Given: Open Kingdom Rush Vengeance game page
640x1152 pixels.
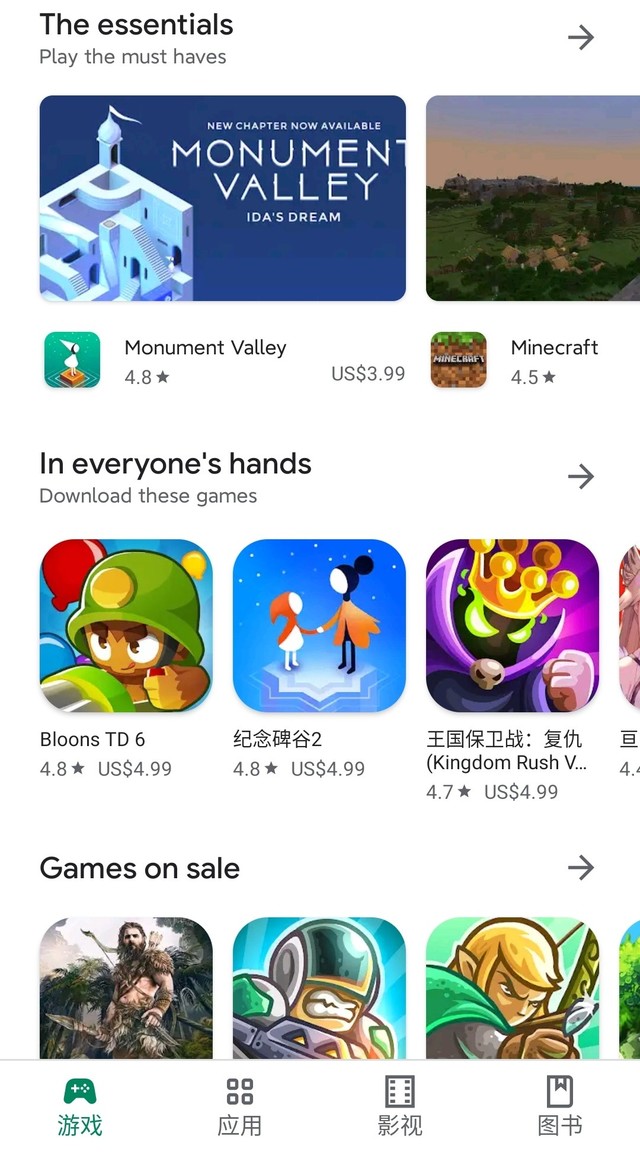Looking at the screenshot, I should pos(512,626).
